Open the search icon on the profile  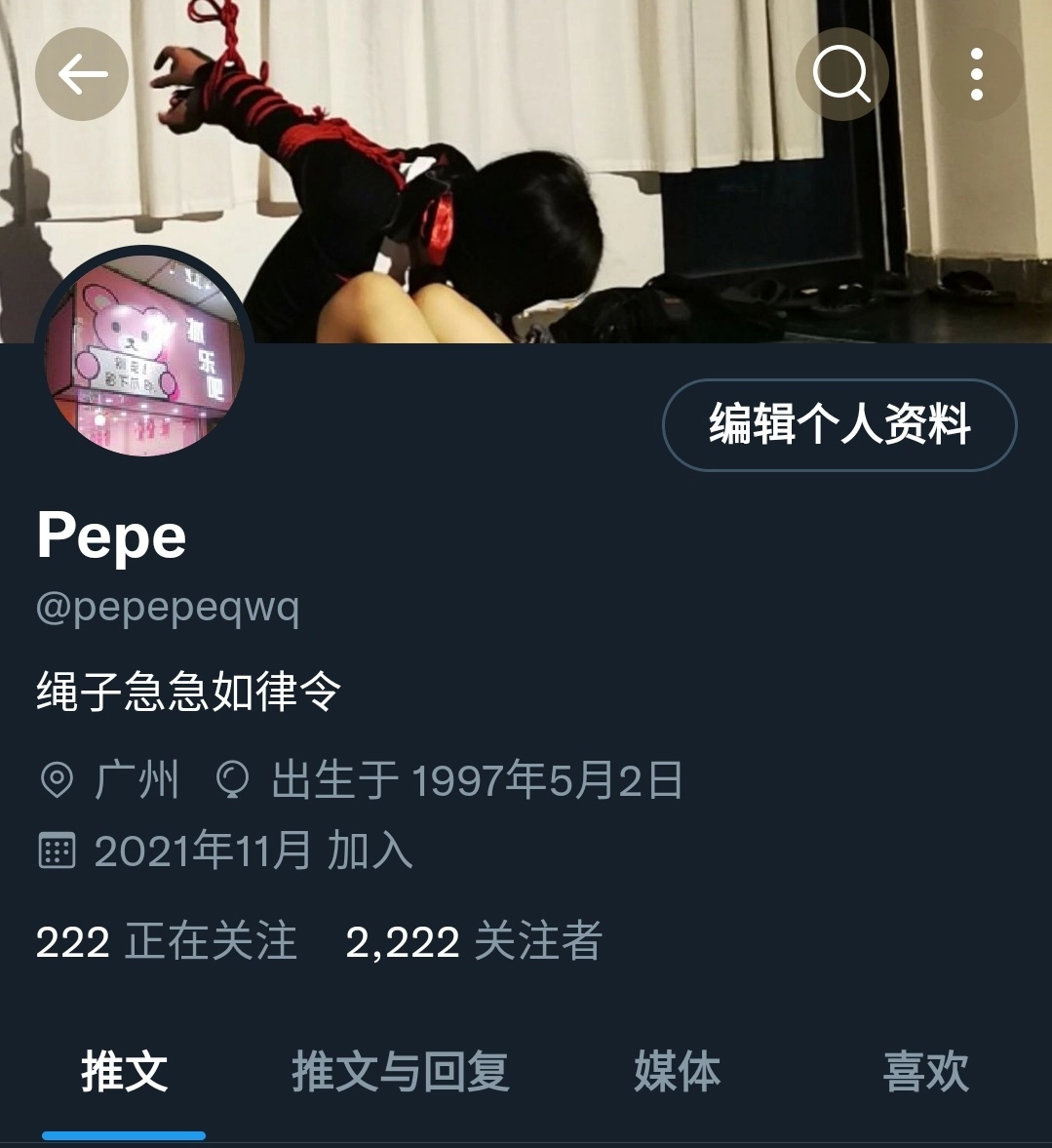(841, 74)
